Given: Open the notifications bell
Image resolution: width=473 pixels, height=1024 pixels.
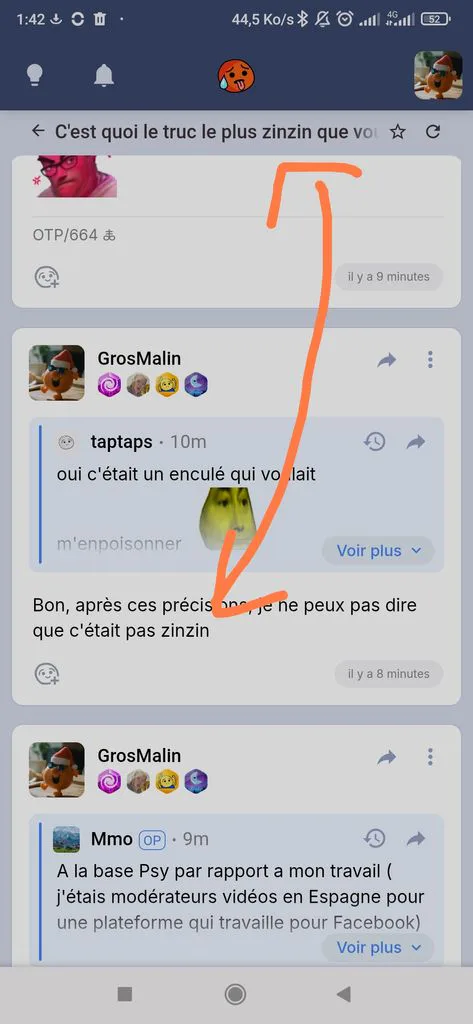Looking at the screenshot, I should pyautogui.click(x=104, y=76).
